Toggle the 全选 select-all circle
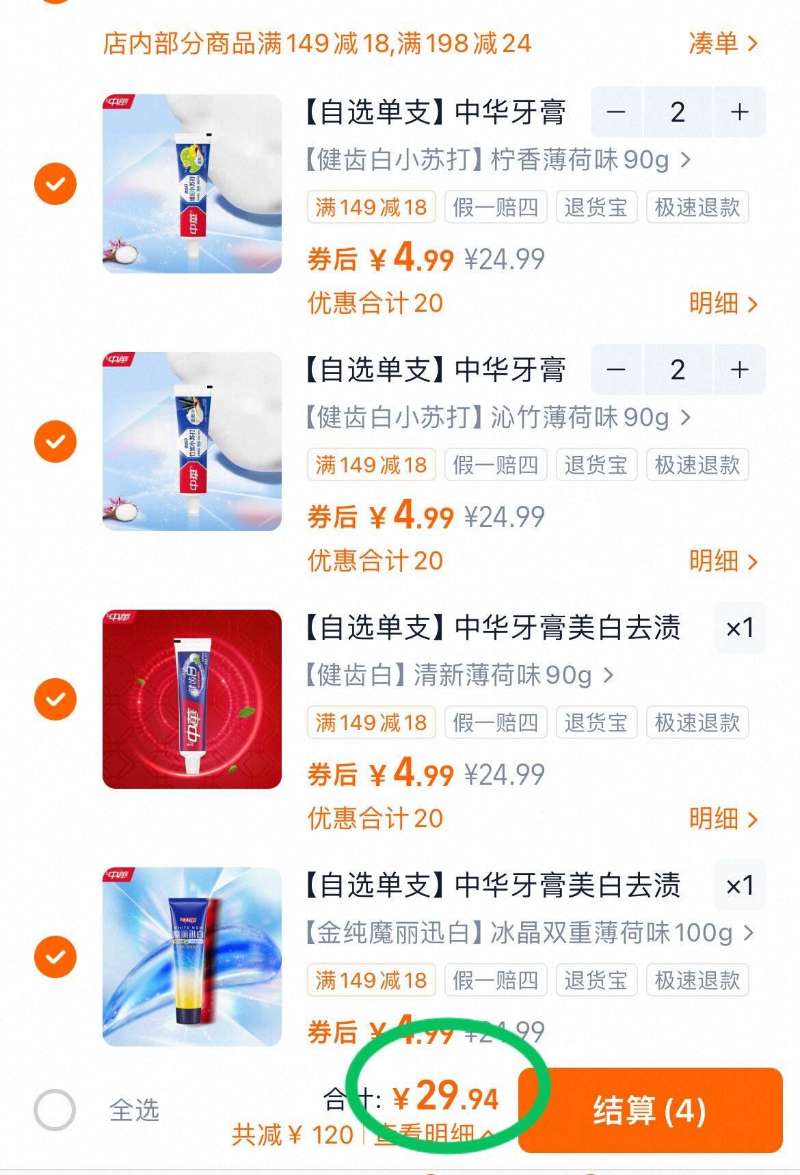 click(x=55, y=1110)
